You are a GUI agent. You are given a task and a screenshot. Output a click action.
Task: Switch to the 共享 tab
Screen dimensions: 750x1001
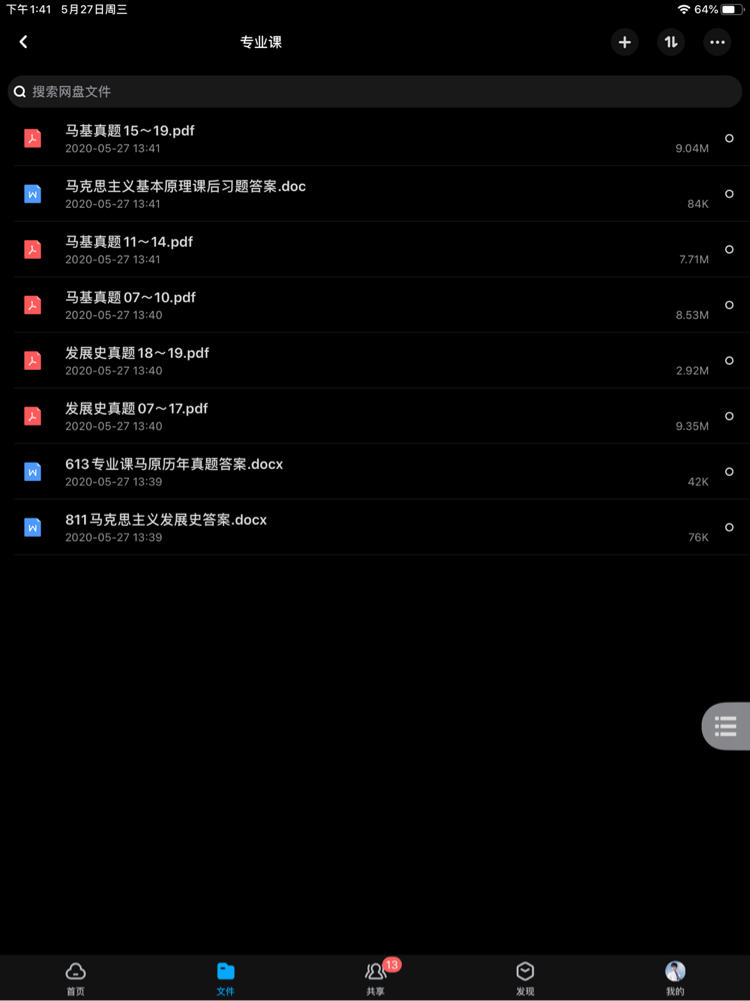(376, 979)
